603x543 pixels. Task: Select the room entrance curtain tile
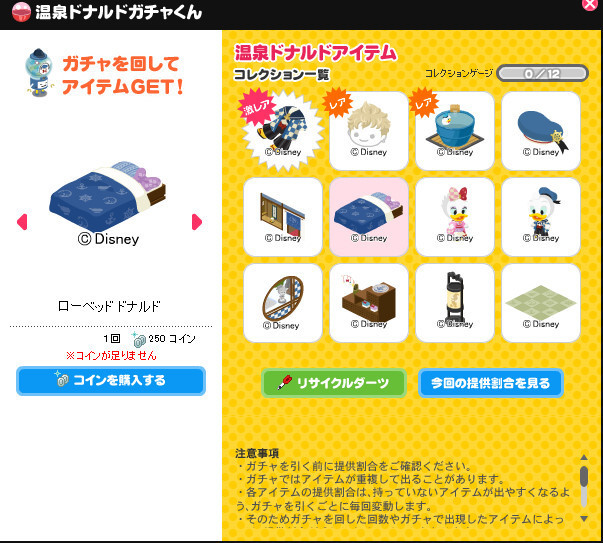click(x=283, y=216)
